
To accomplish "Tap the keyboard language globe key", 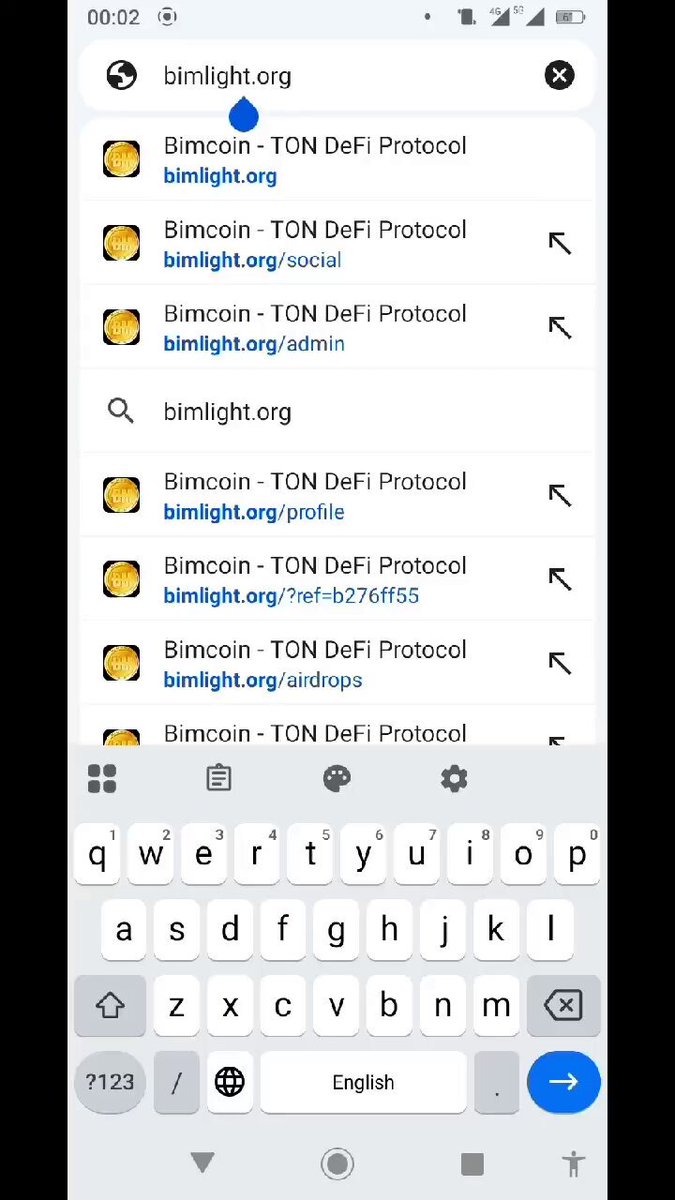I will 230,1082.
